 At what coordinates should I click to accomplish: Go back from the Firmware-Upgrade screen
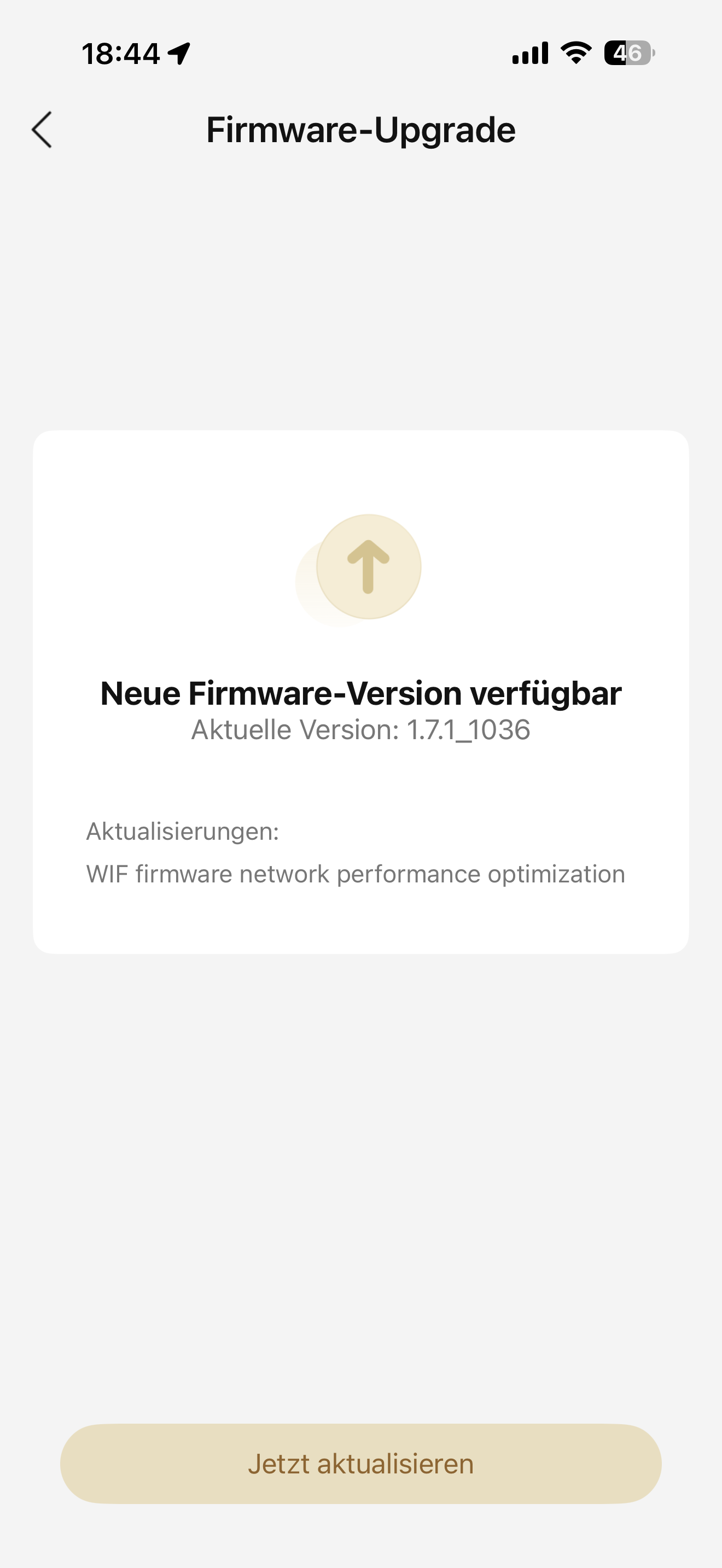click(42, 130)
